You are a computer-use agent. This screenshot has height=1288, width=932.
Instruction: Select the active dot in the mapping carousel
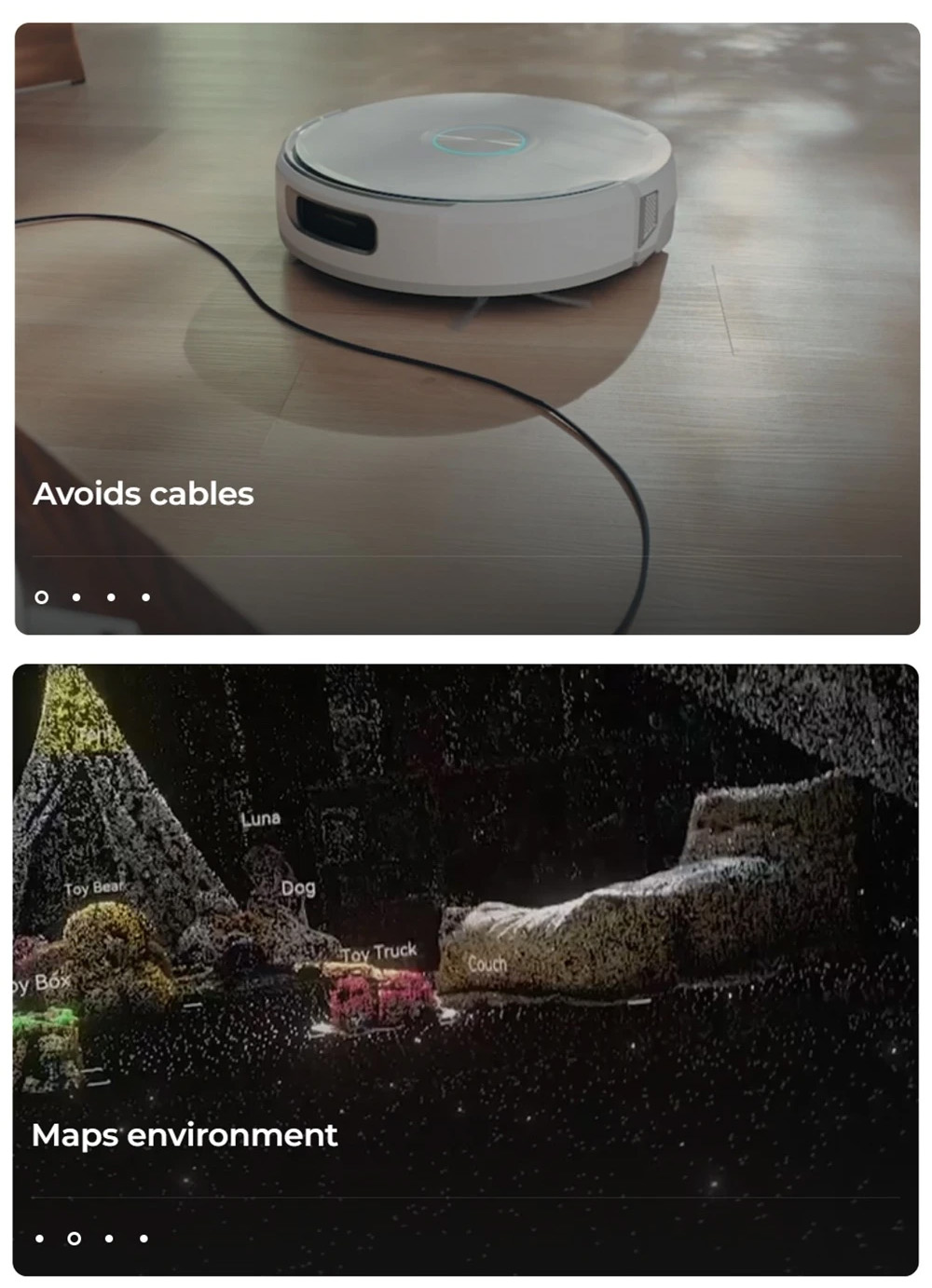[x=73, y=1239]
